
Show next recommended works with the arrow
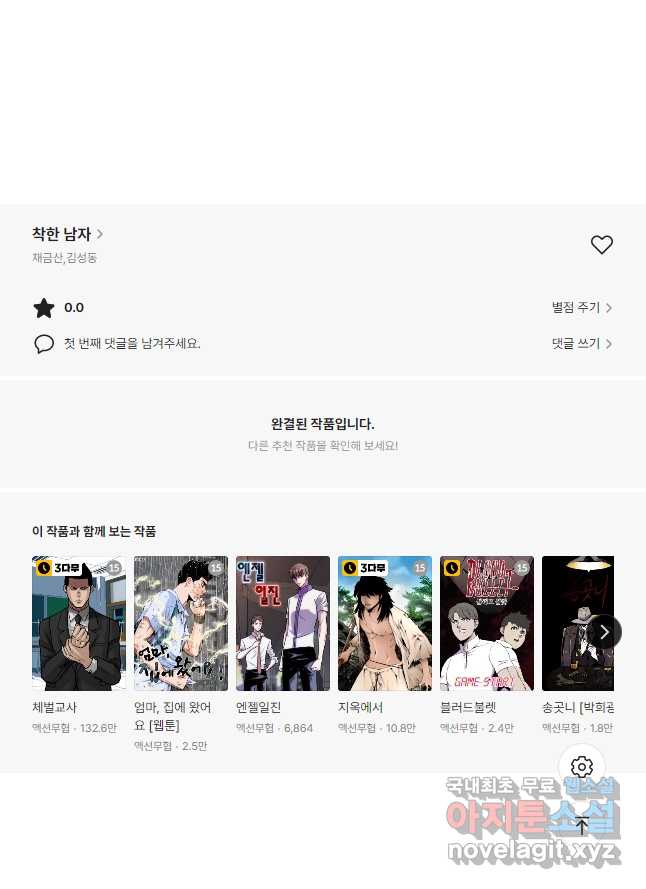604,632
